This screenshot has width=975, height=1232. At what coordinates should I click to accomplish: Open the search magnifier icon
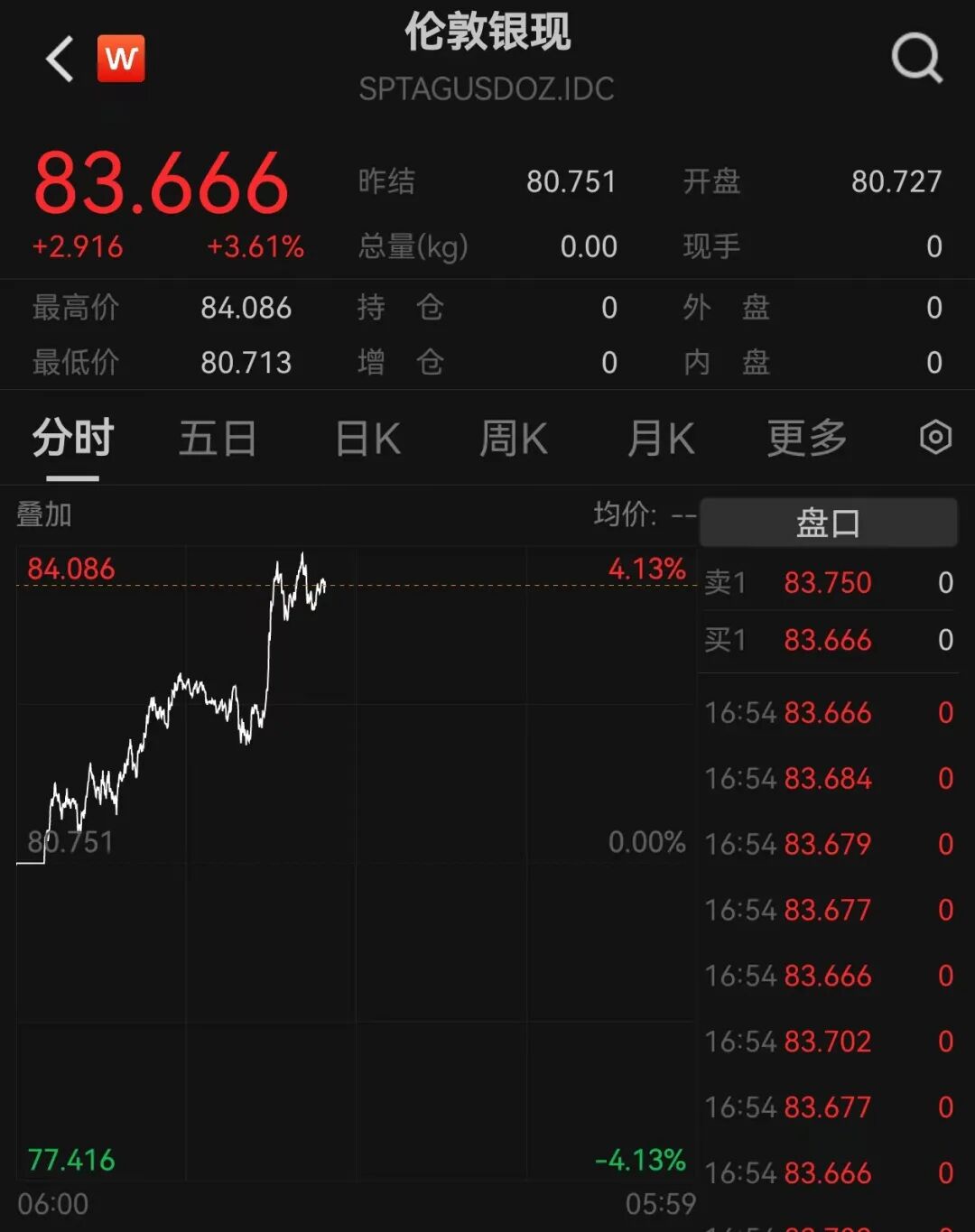pos(916,59)
